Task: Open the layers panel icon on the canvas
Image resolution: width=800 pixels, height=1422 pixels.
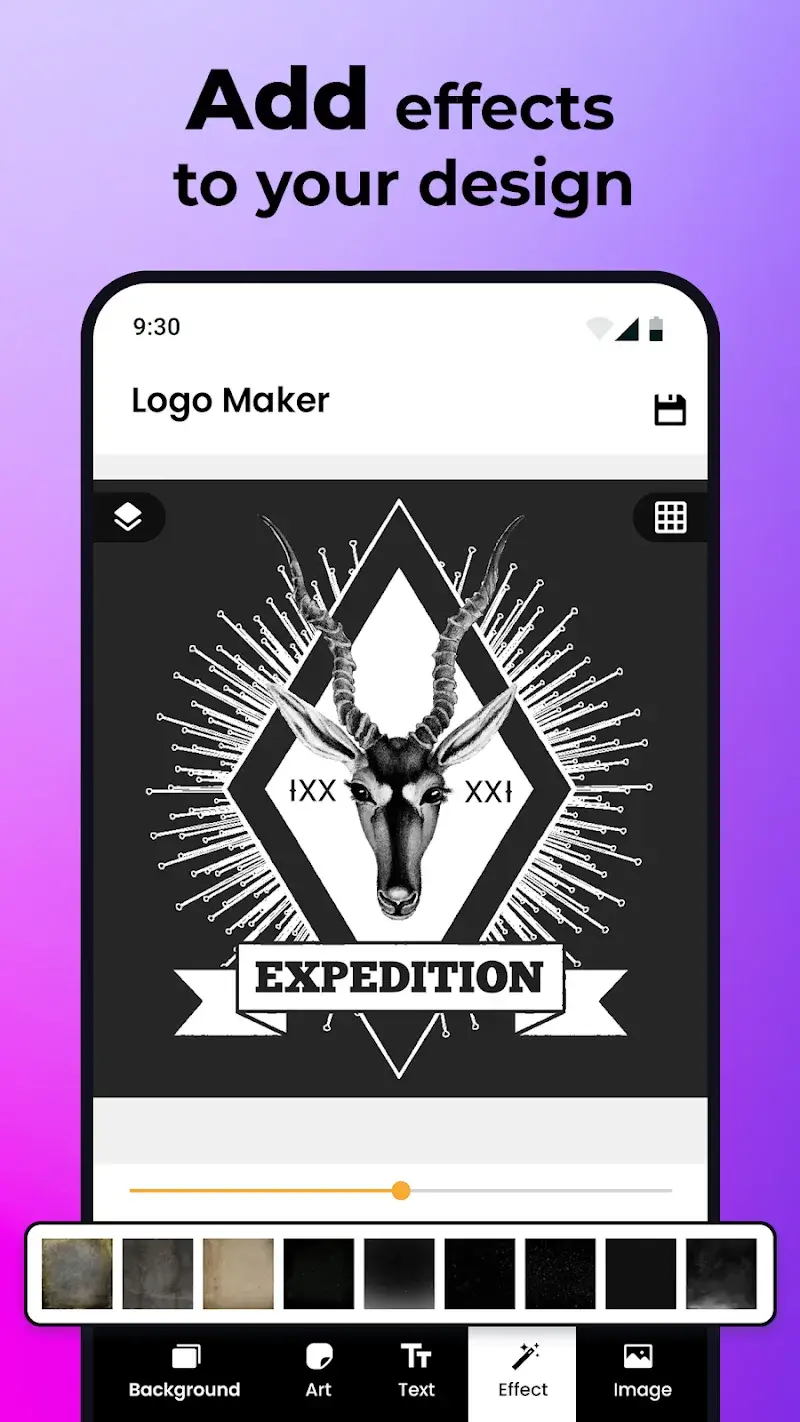Action: 130,517
